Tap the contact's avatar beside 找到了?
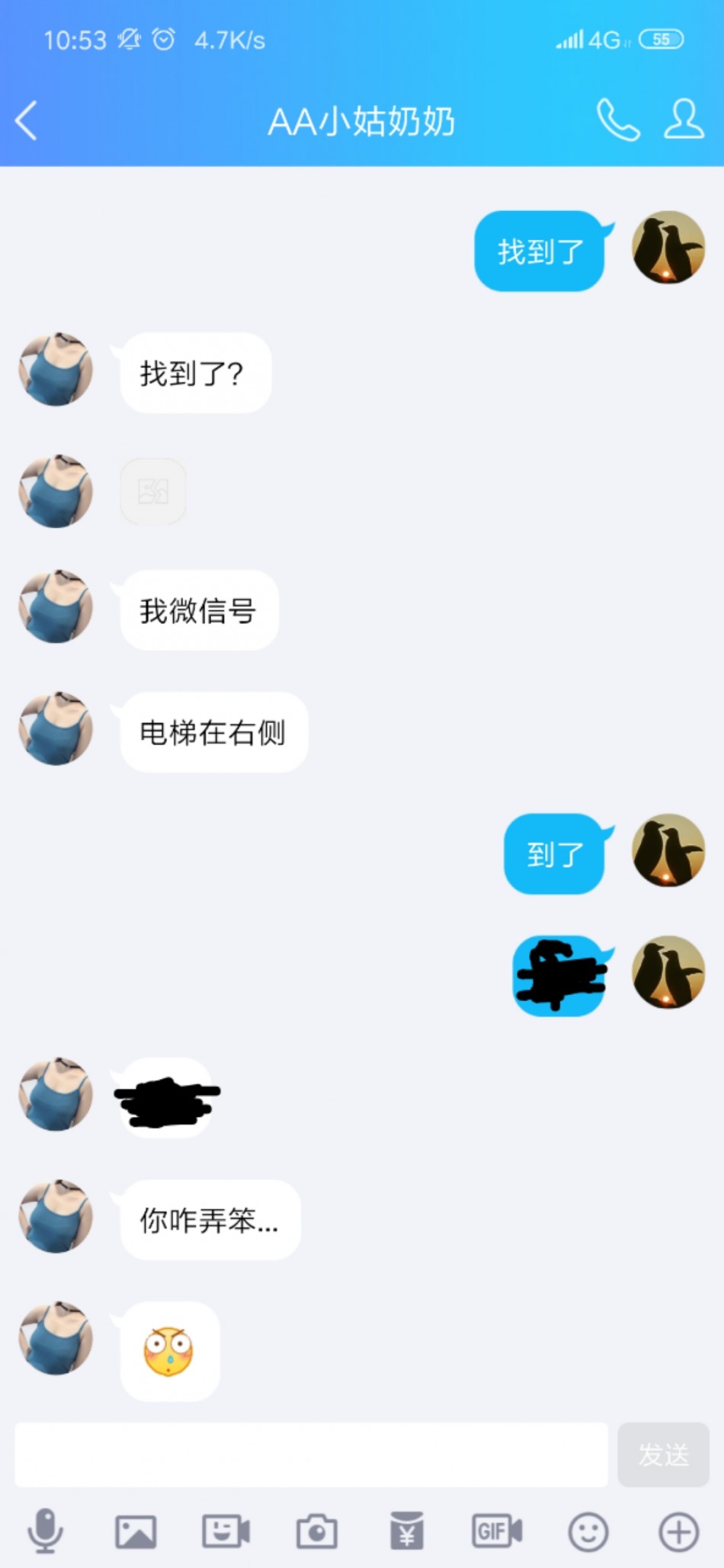 click(56, 370)
